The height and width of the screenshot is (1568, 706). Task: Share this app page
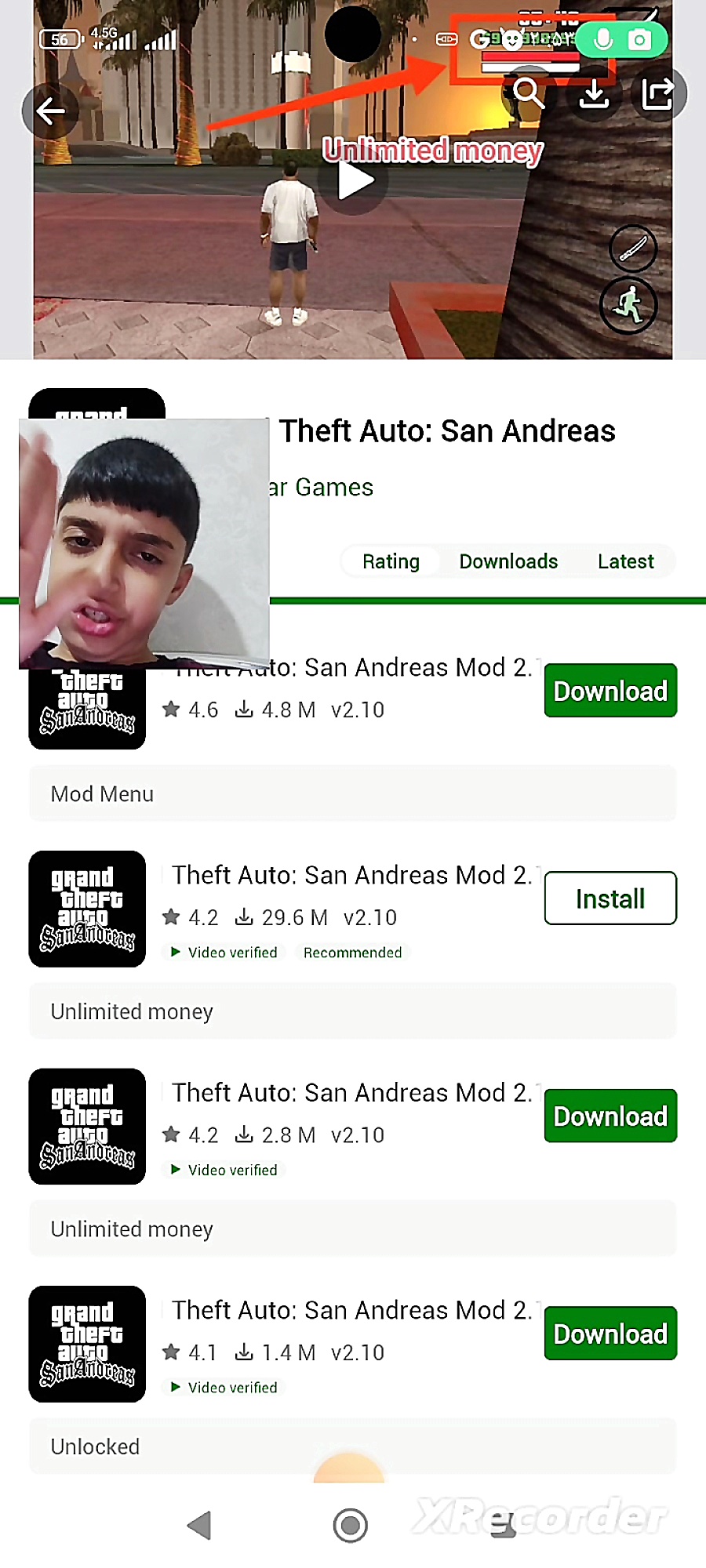pyautogui.click(x=657, y=94)
